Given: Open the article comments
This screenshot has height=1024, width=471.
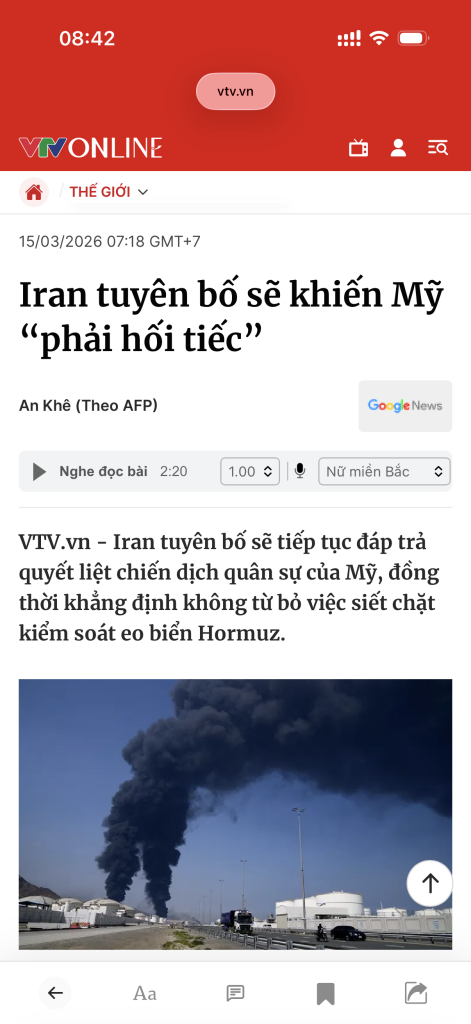Looking at the screenshot, I should [235, 994].
